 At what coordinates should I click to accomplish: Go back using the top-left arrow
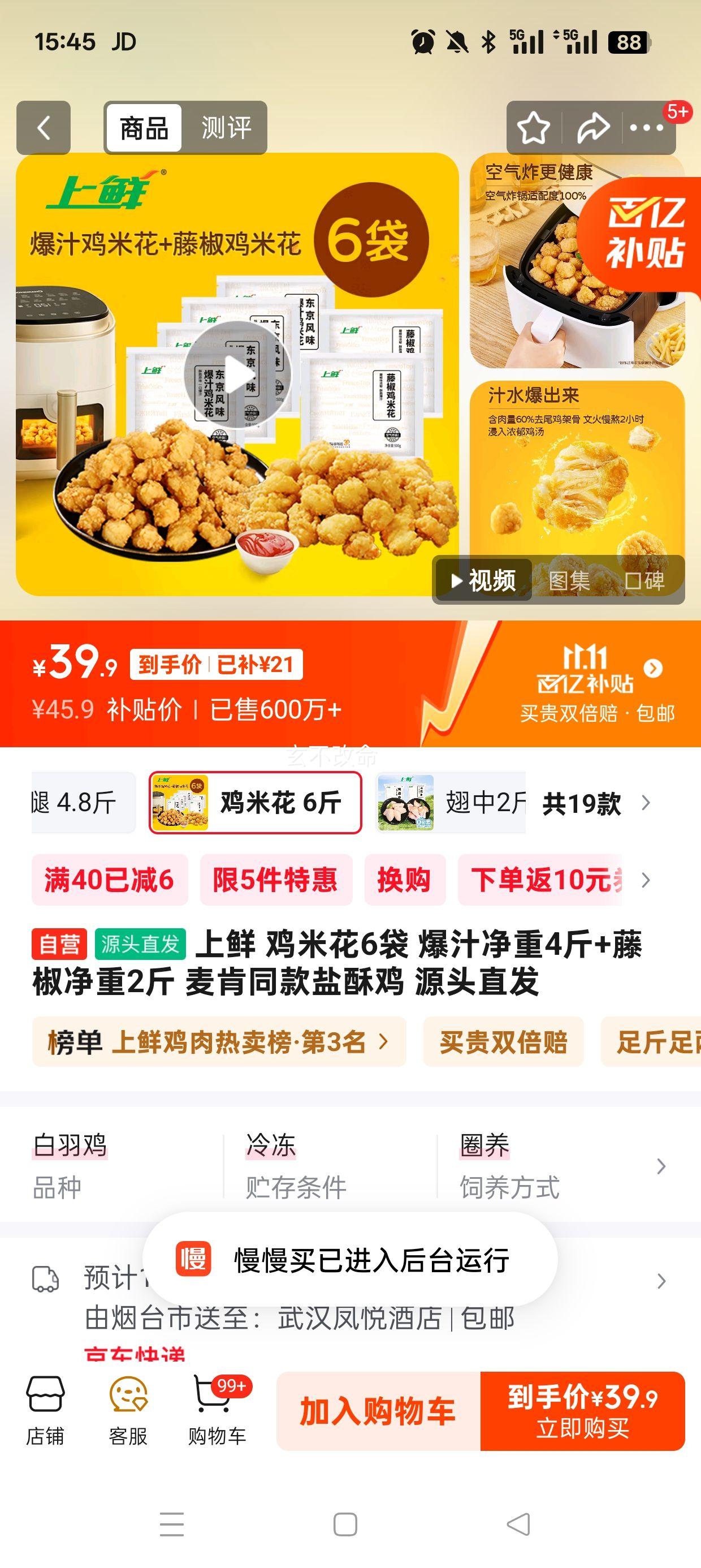[43, 128]
